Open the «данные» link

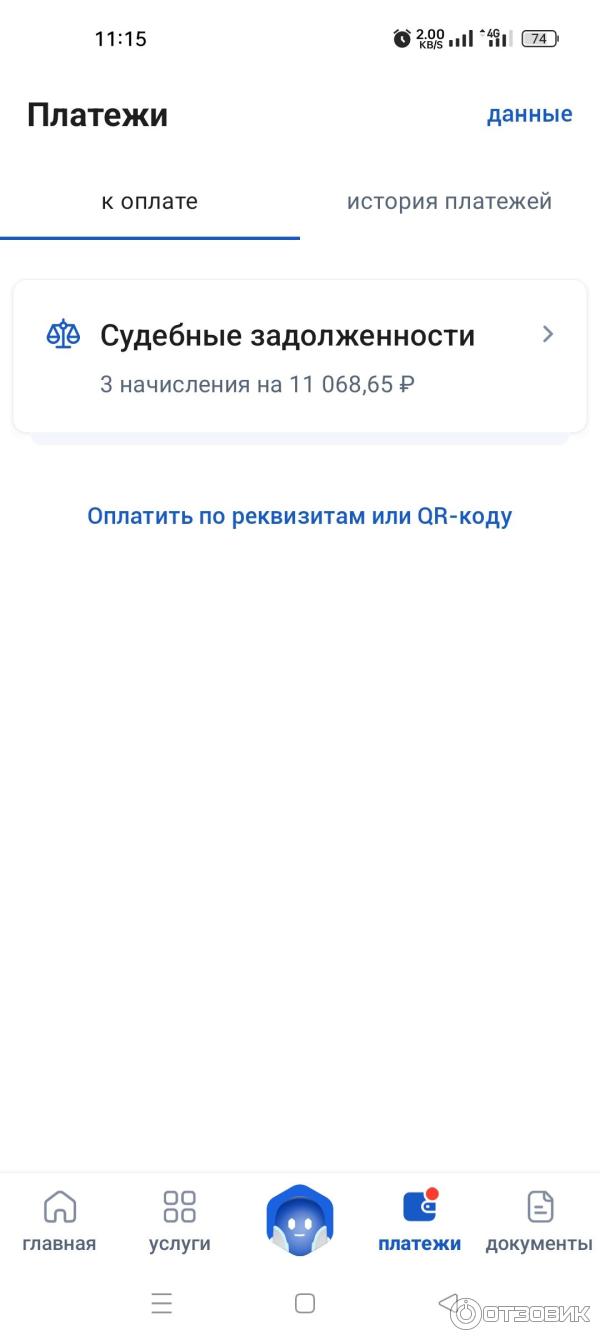point(529,114)
